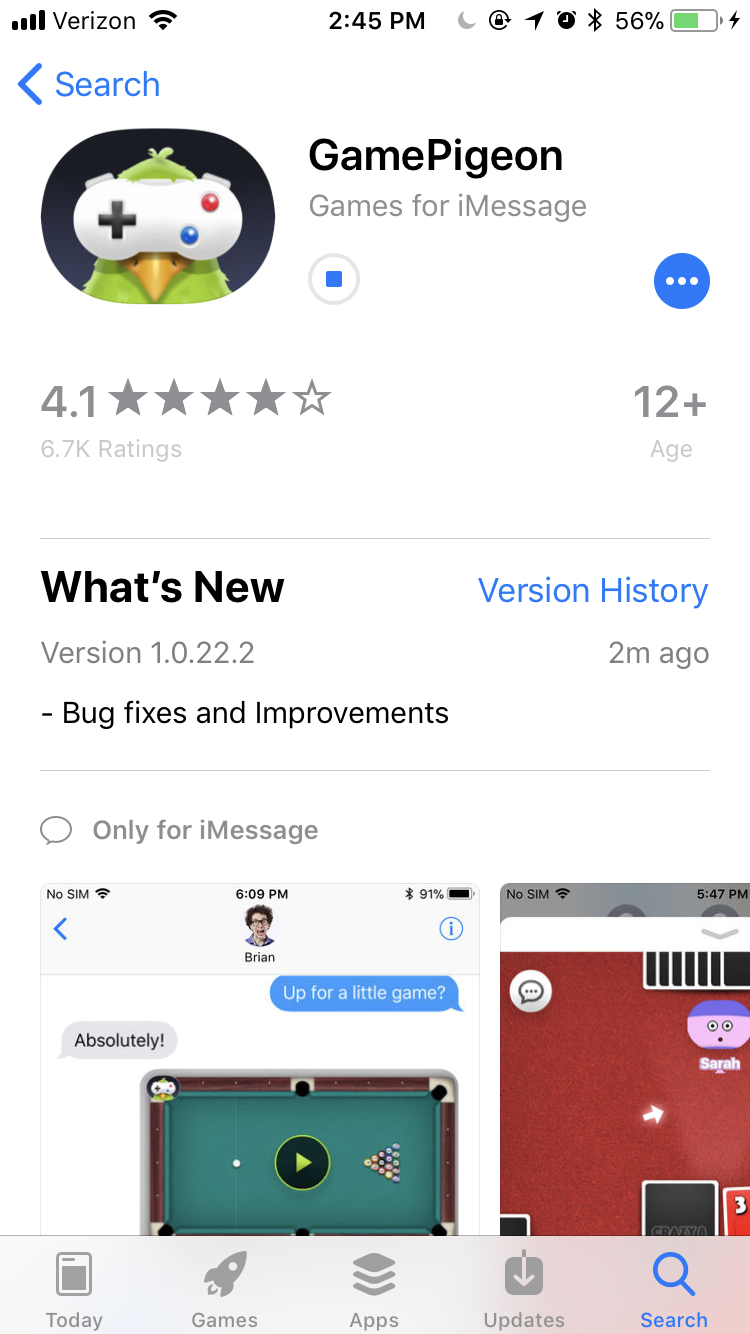Switch to the Apps tab
This screenshot has width=750, height=1334.
[x=374, y=1290]
